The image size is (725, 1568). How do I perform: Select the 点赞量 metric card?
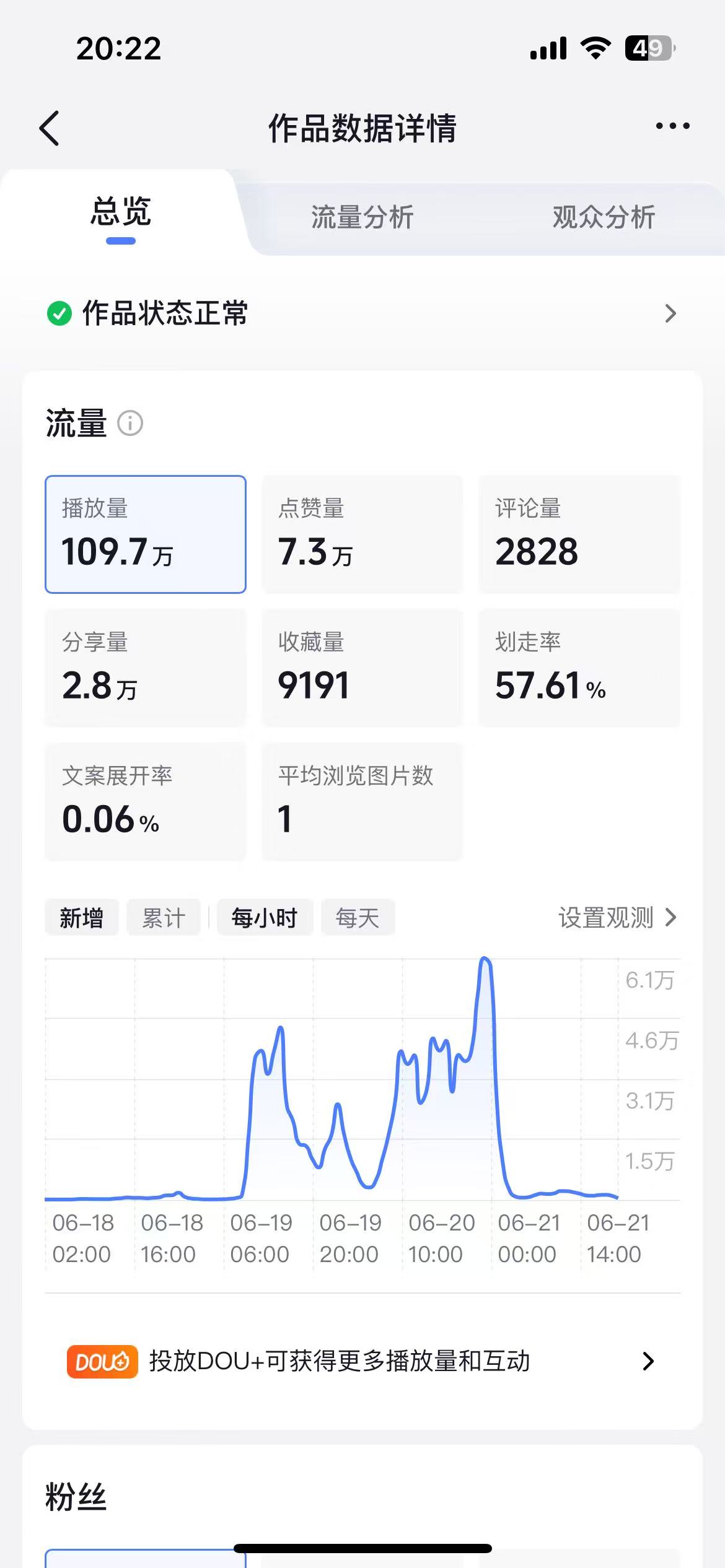(x=362, y=534)
